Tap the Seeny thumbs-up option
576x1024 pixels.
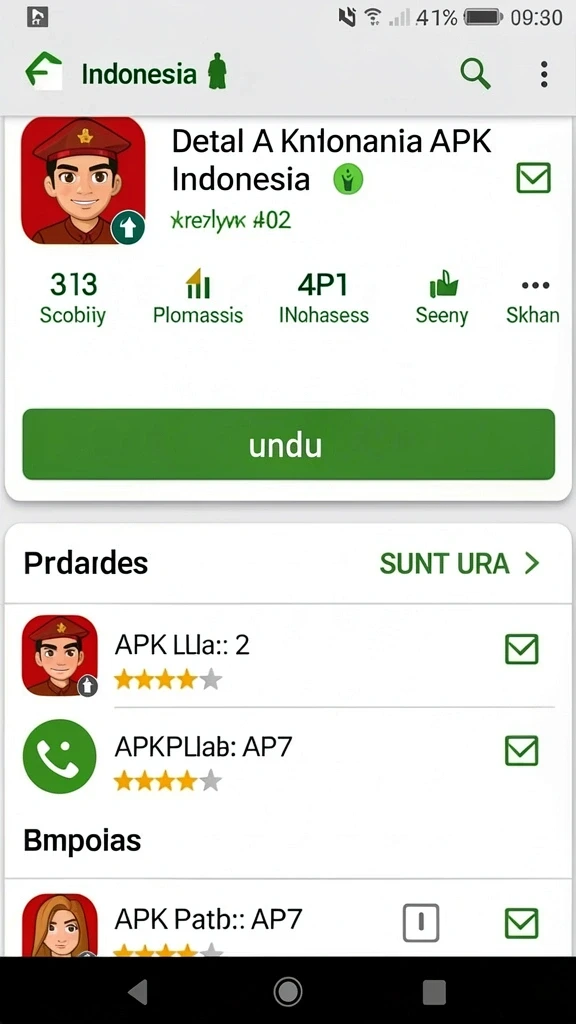click(442, 300)
